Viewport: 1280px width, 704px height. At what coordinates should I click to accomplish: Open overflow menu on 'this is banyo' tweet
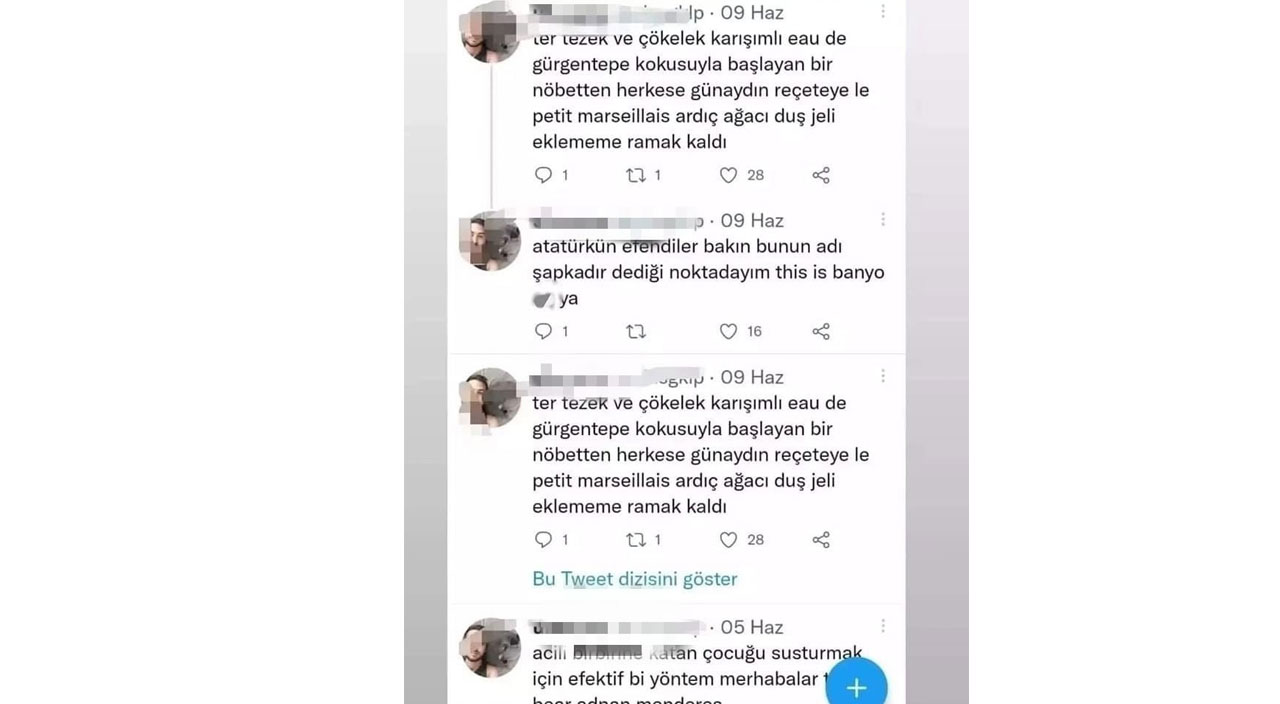click(883, 220)
